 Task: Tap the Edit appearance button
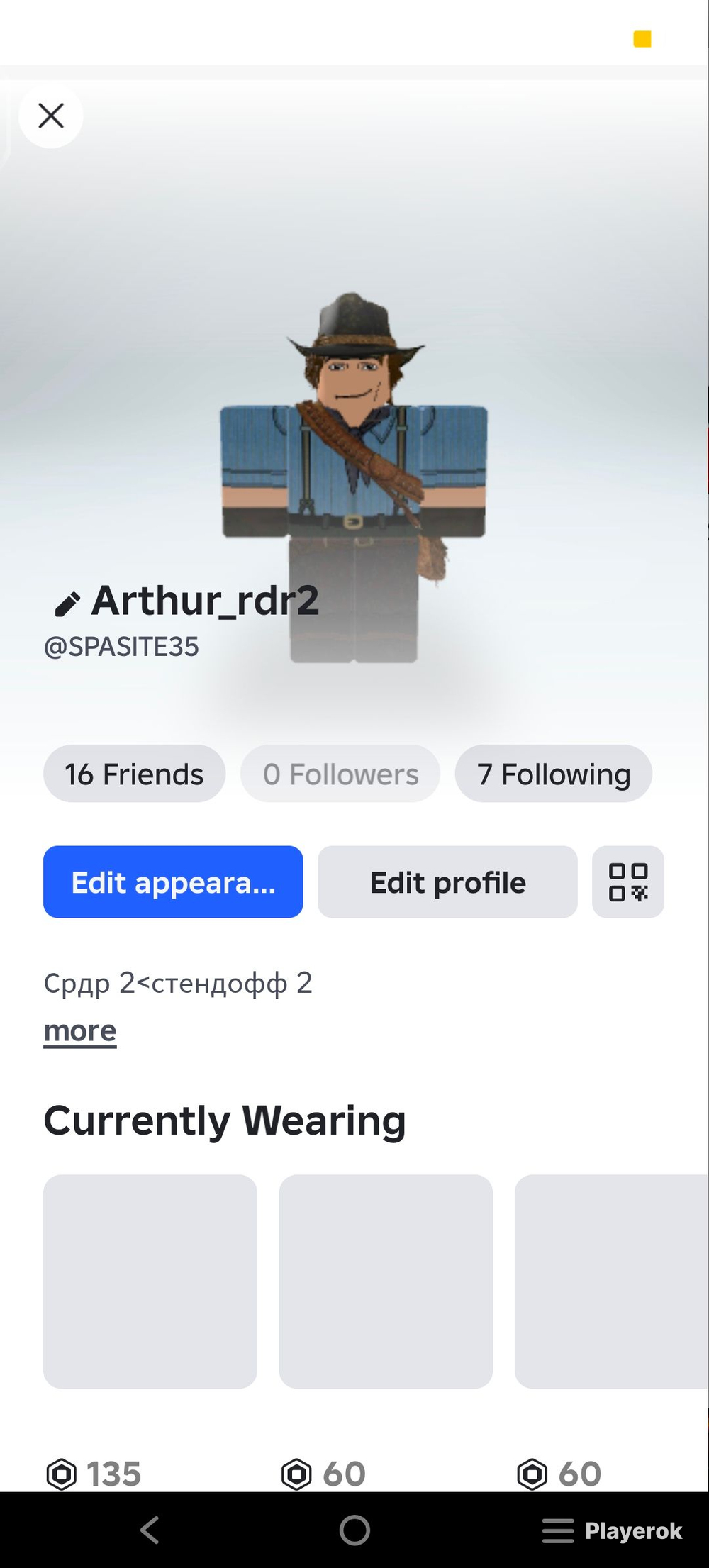pos(173,882)
